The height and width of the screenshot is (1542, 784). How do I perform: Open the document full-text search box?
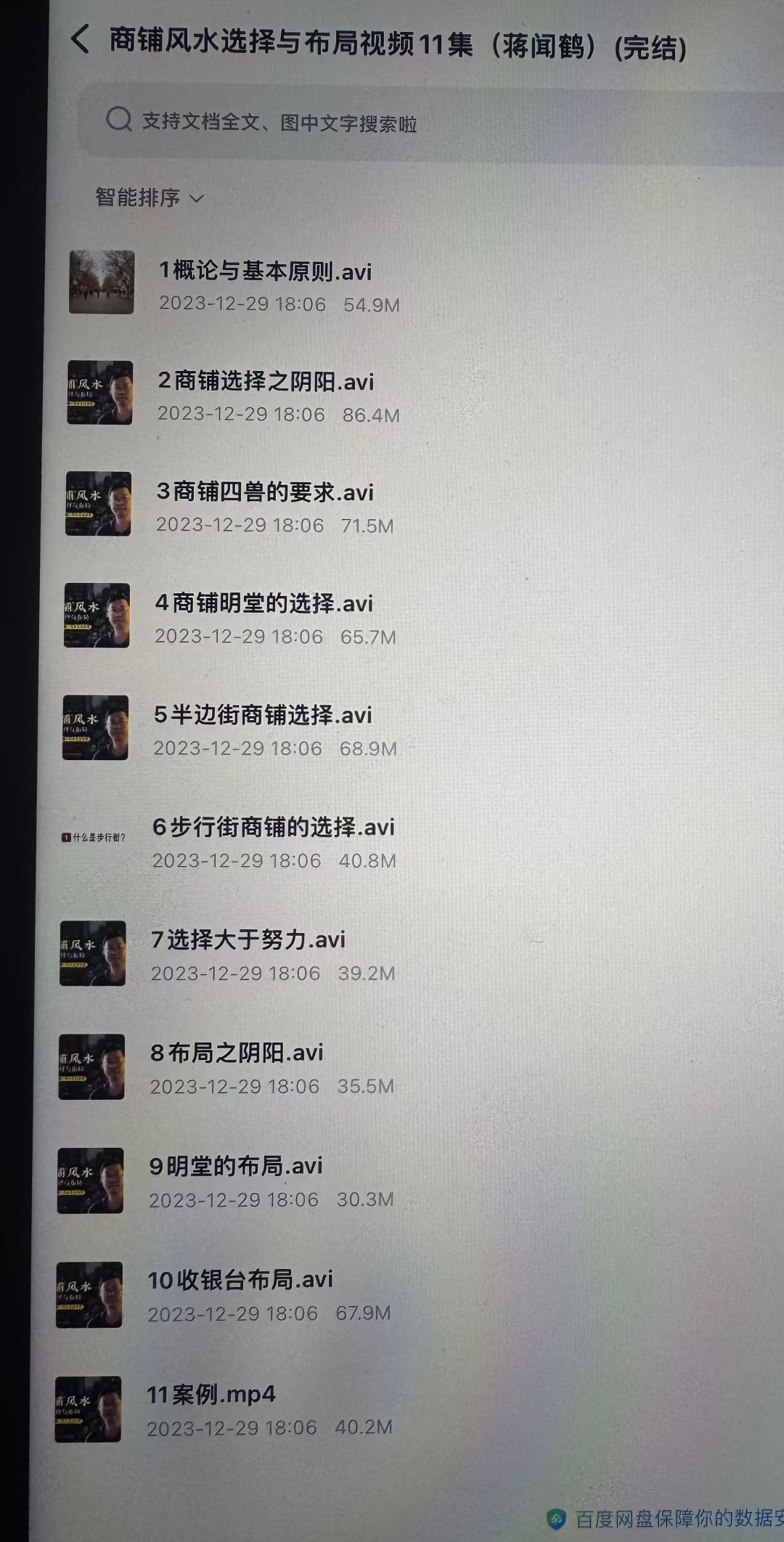coord(279,122)
